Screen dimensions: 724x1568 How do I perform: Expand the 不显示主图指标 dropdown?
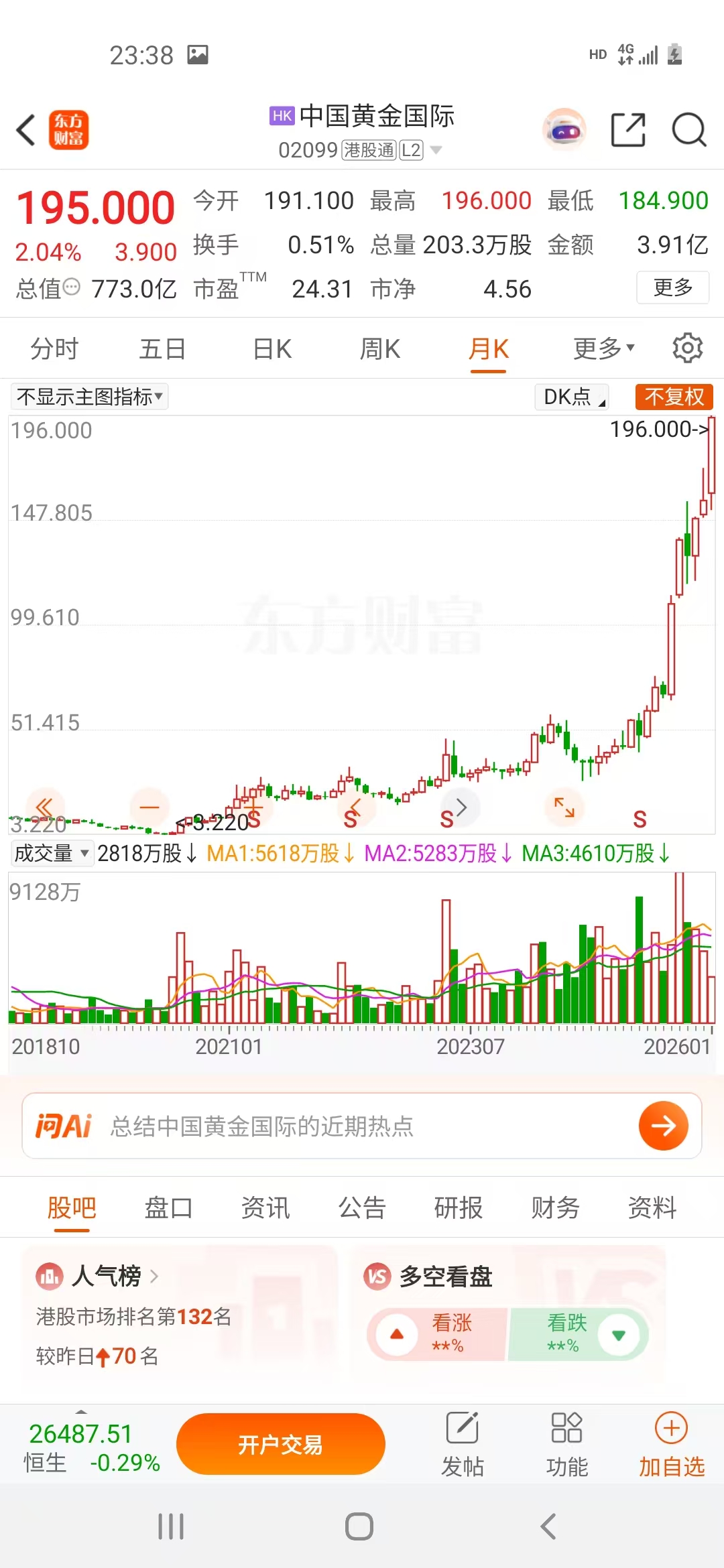pyautogui.click(x=90, y=397)
